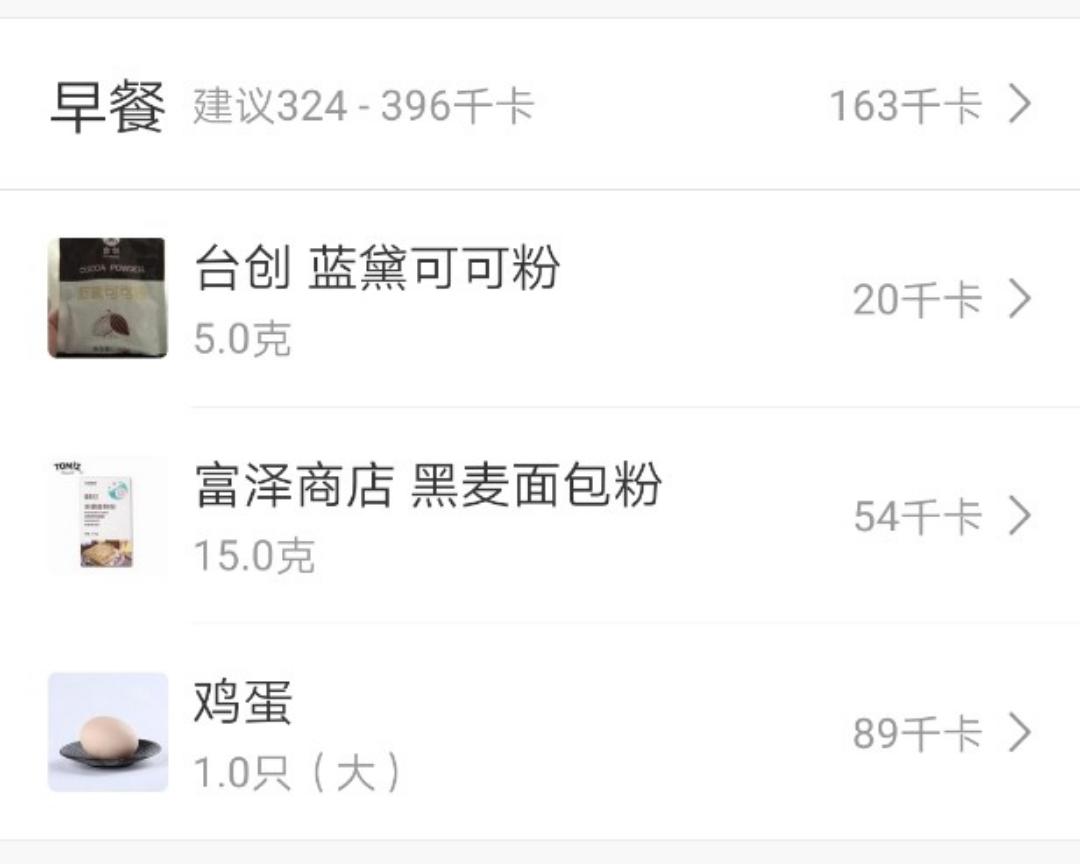Open the 台创 蓝黛可可粉 entry
Image resolution: width=1080 pixels, height=864 pixels.
pyautogui.click(x=540, y=298)
